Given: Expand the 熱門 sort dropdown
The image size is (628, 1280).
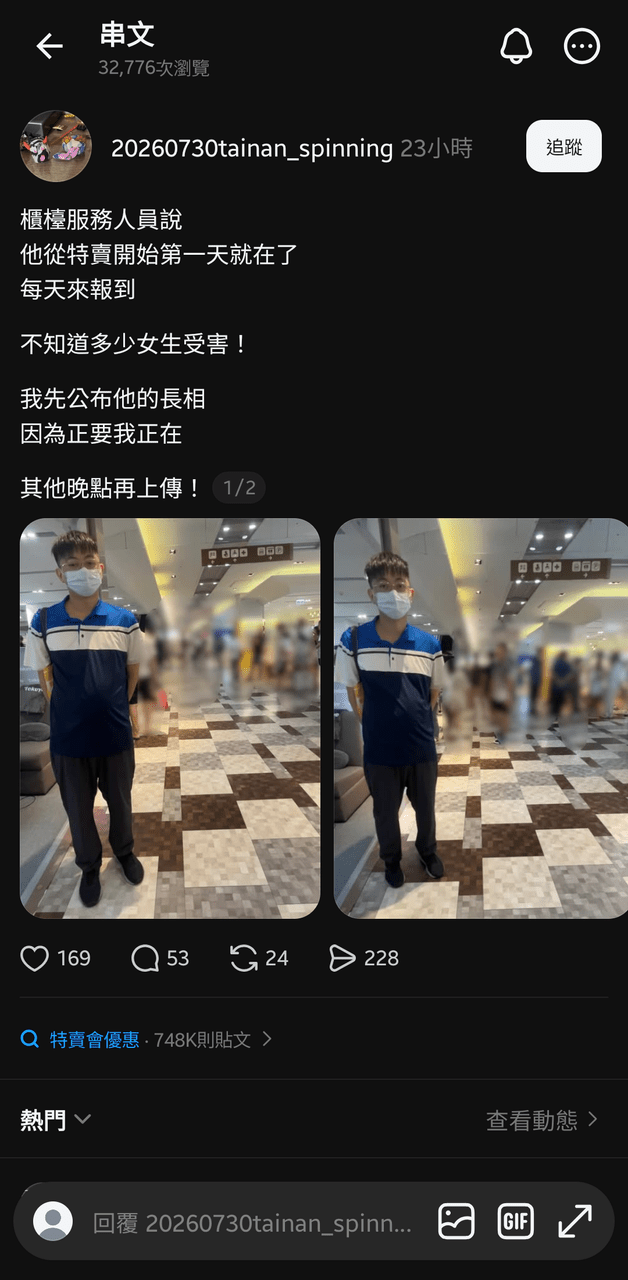Looking at the screenshot, I should click(56, 1120).
